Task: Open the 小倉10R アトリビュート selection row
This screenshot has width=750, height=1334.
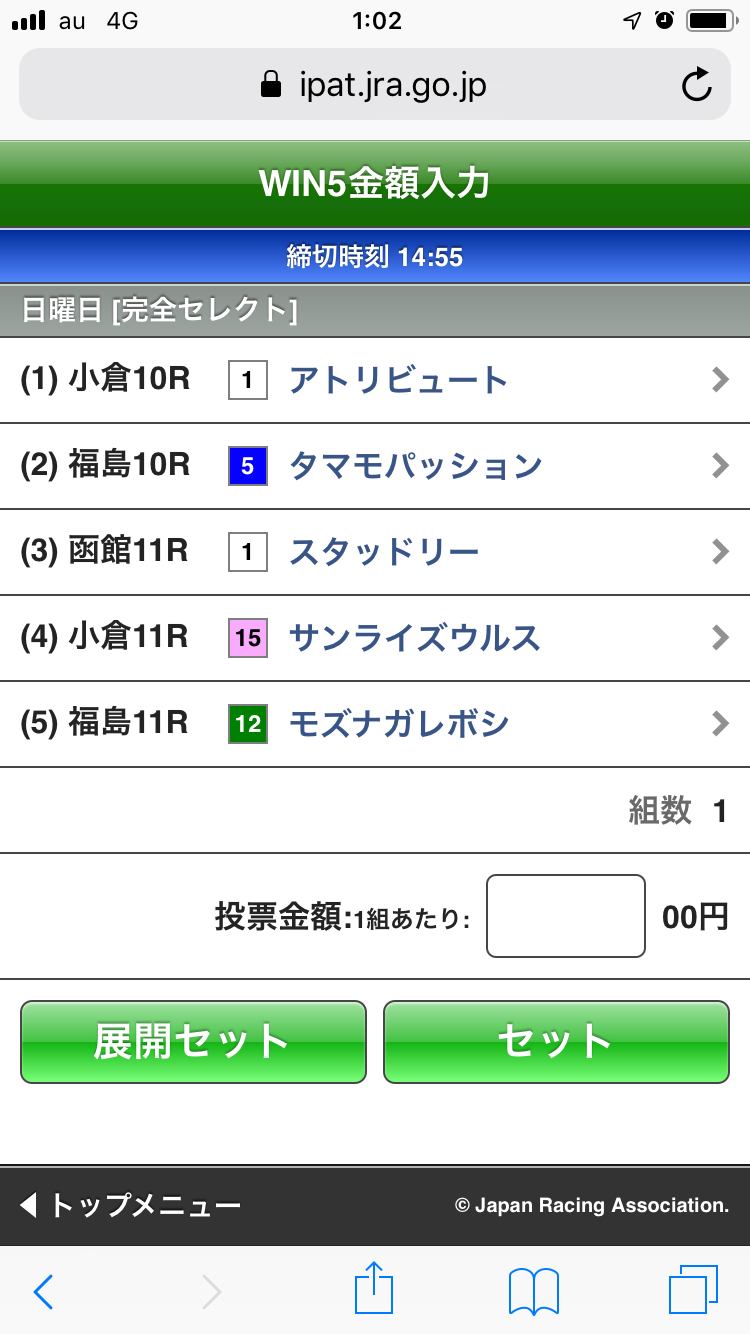Action: 375,380
